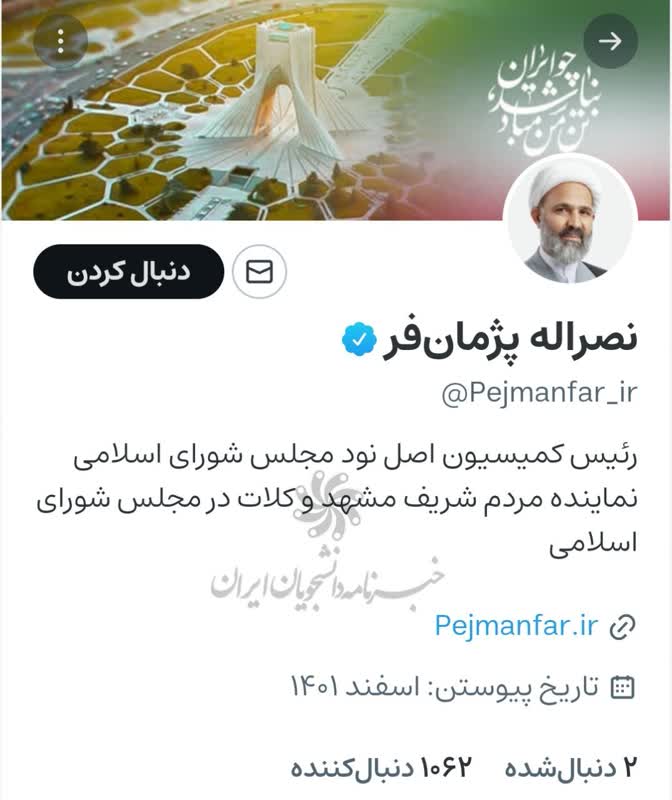Open the Pejmanfar.ir website link

click(517, 627)
